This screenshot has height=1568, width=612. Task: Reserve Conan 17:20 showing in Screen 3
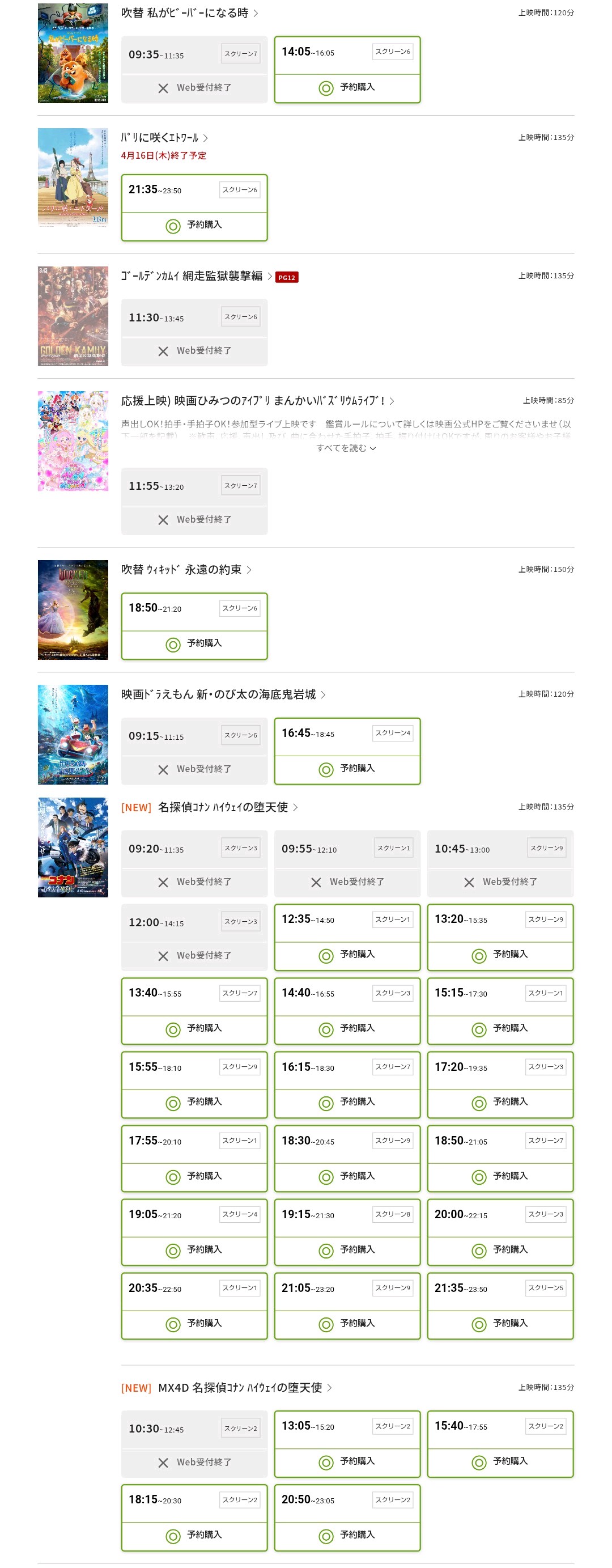coord(499,1103)
